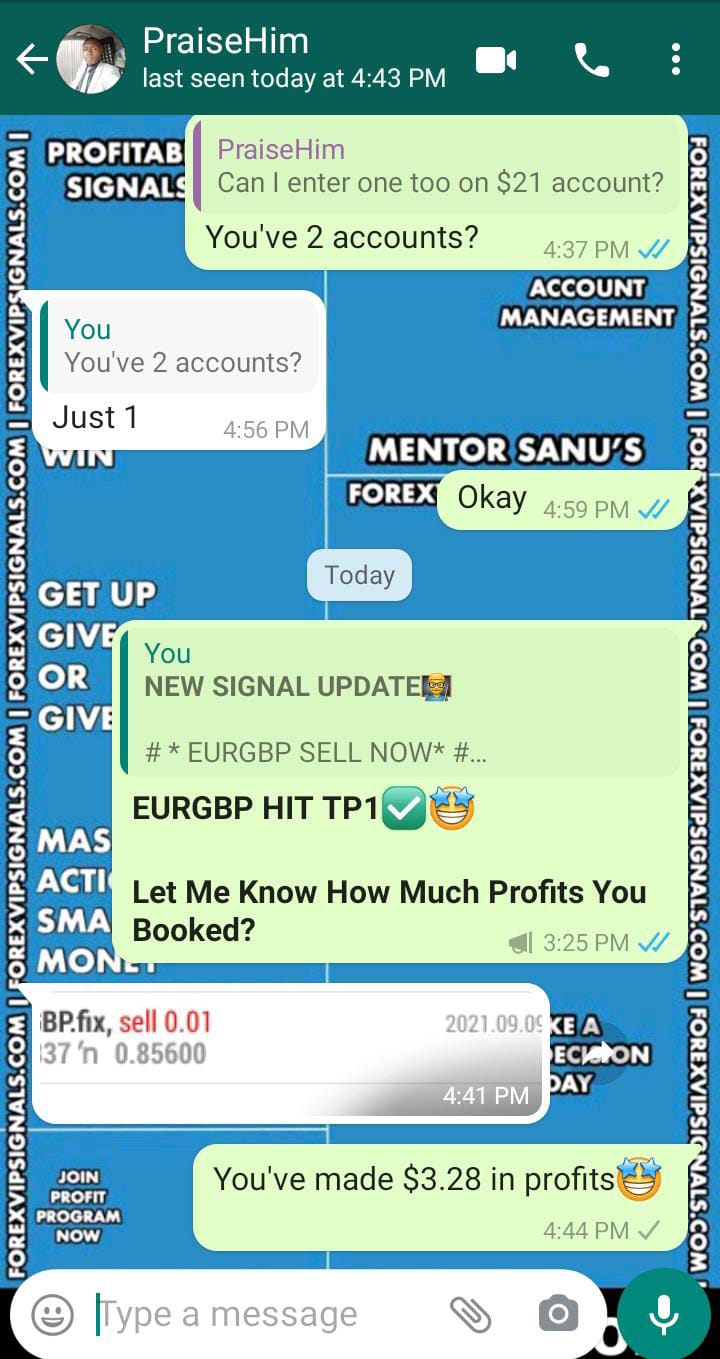Jump to quoted "You've 2 accounts?" message

tap(180, 346)
